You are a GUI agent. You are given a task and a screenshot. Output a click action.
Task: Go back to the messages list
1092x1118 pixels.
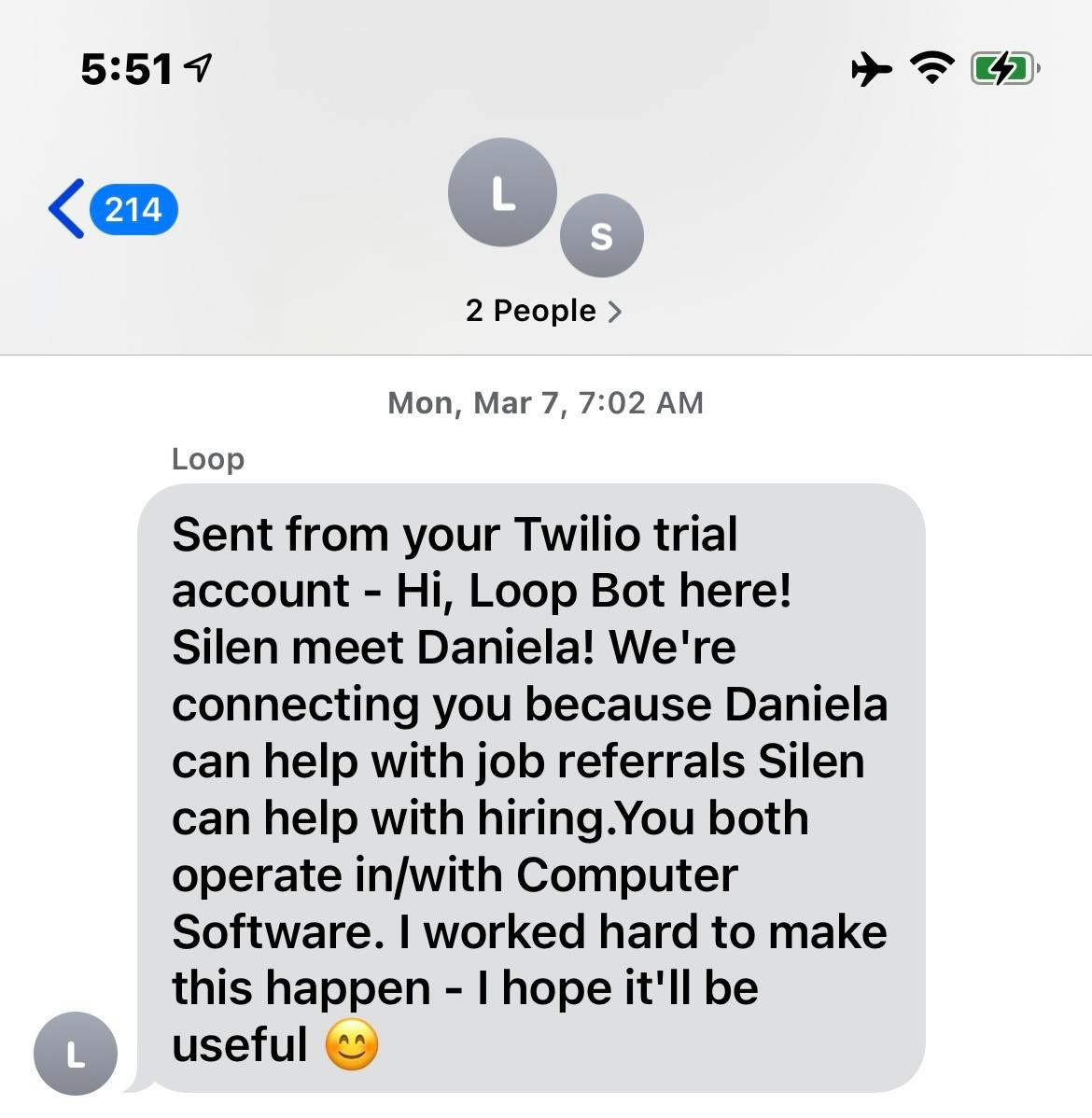[x=110, y=209]
